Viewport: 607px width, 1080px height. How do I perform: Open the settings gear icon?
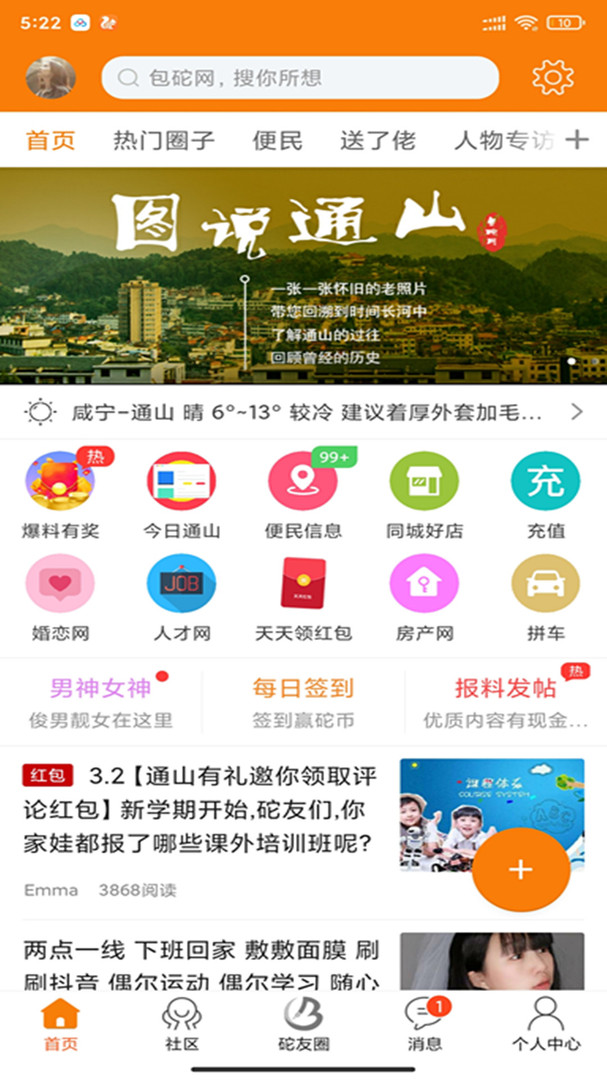(x=553, y=77)
